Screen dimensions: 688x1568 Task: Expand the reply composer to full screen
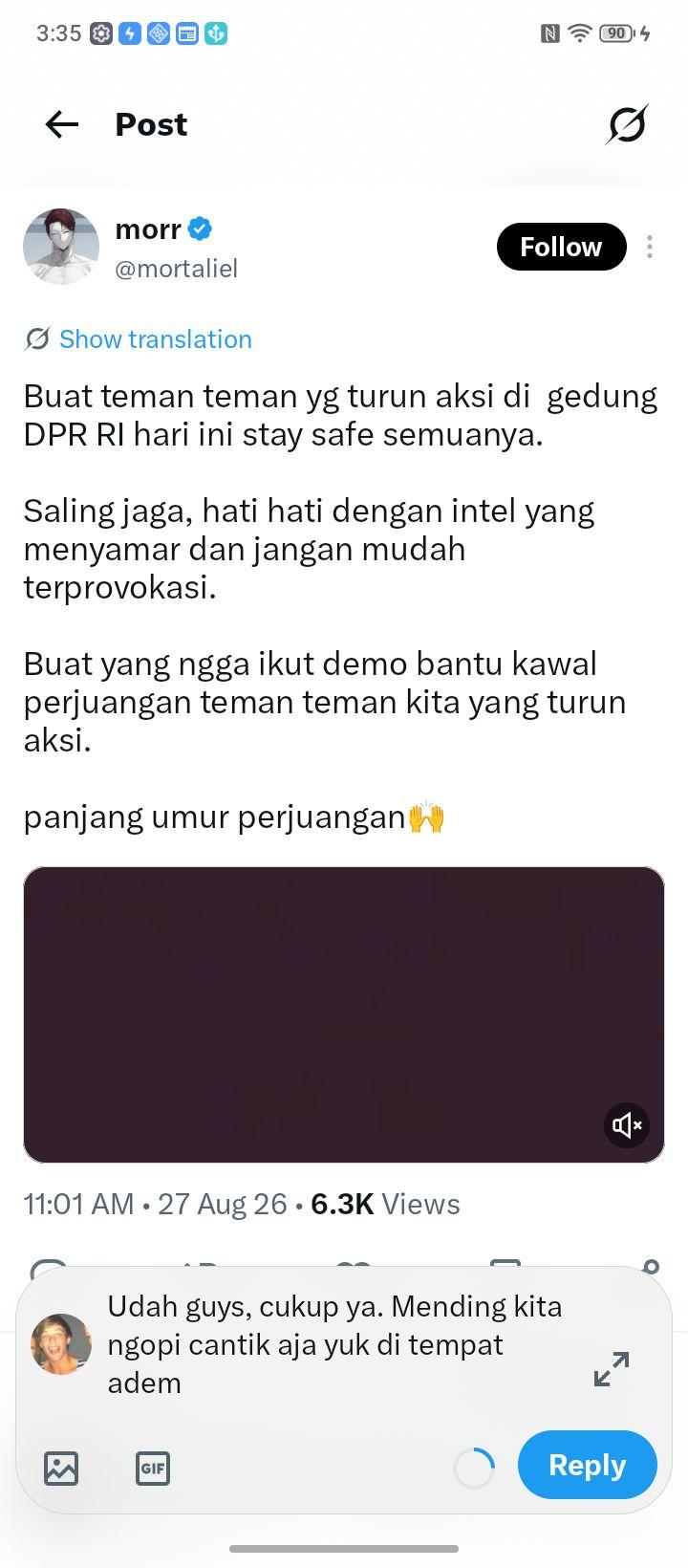click(612, 1369)
